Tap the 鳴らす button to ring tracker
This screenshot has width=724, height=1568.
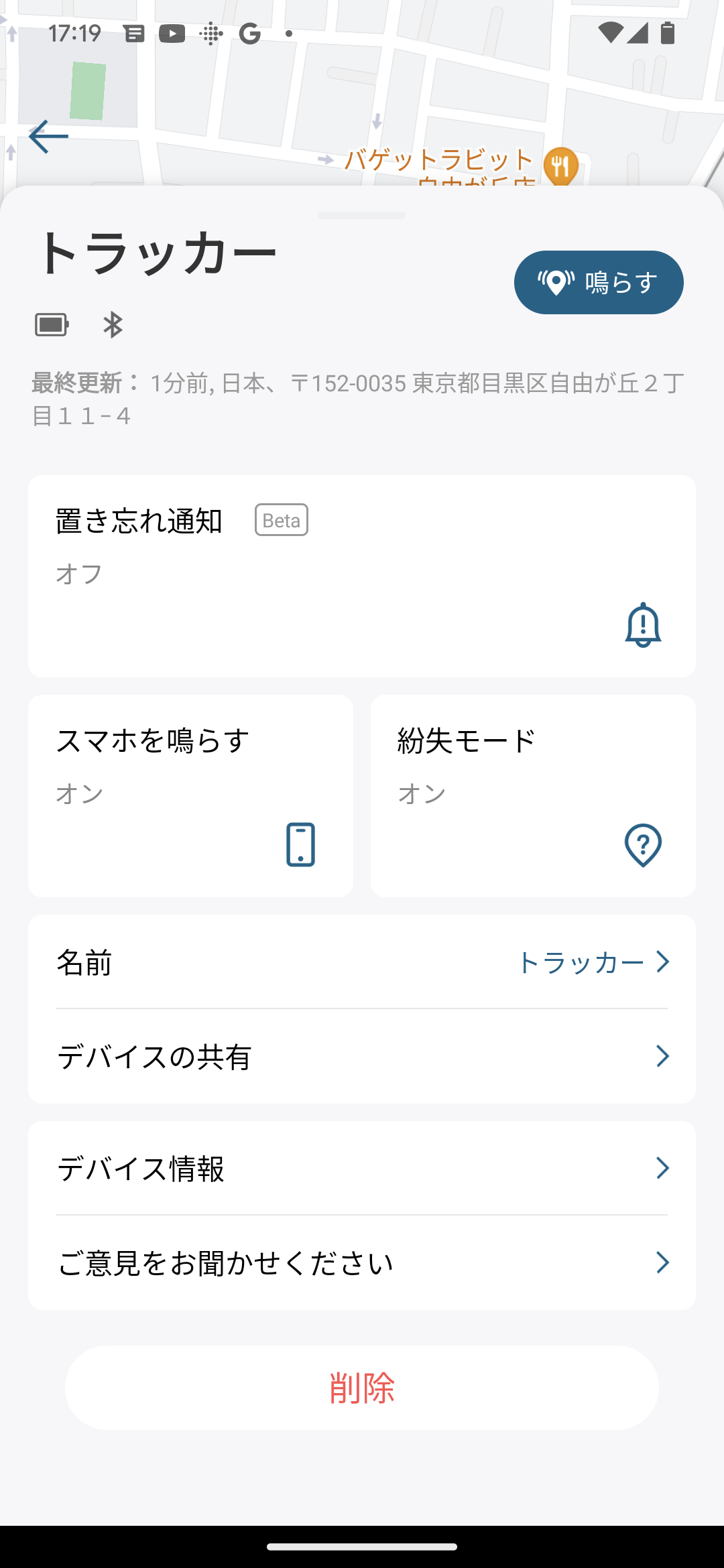[599, 282]
